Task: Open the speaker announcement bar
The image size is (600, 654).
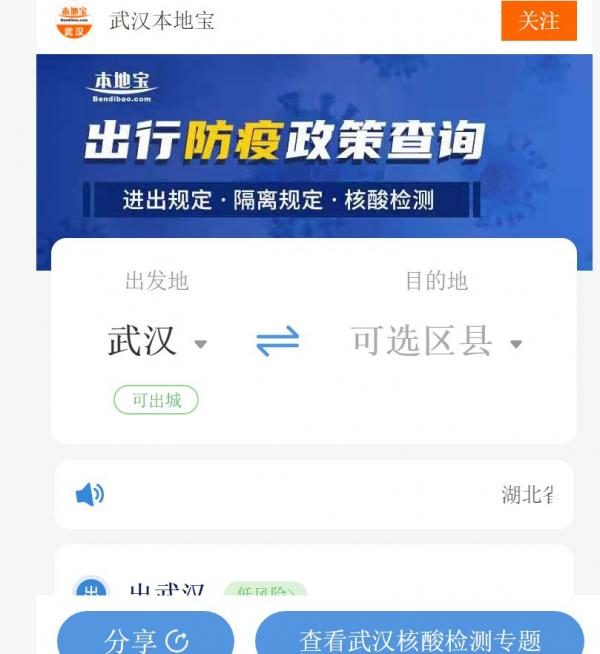Action: (313, 494)
